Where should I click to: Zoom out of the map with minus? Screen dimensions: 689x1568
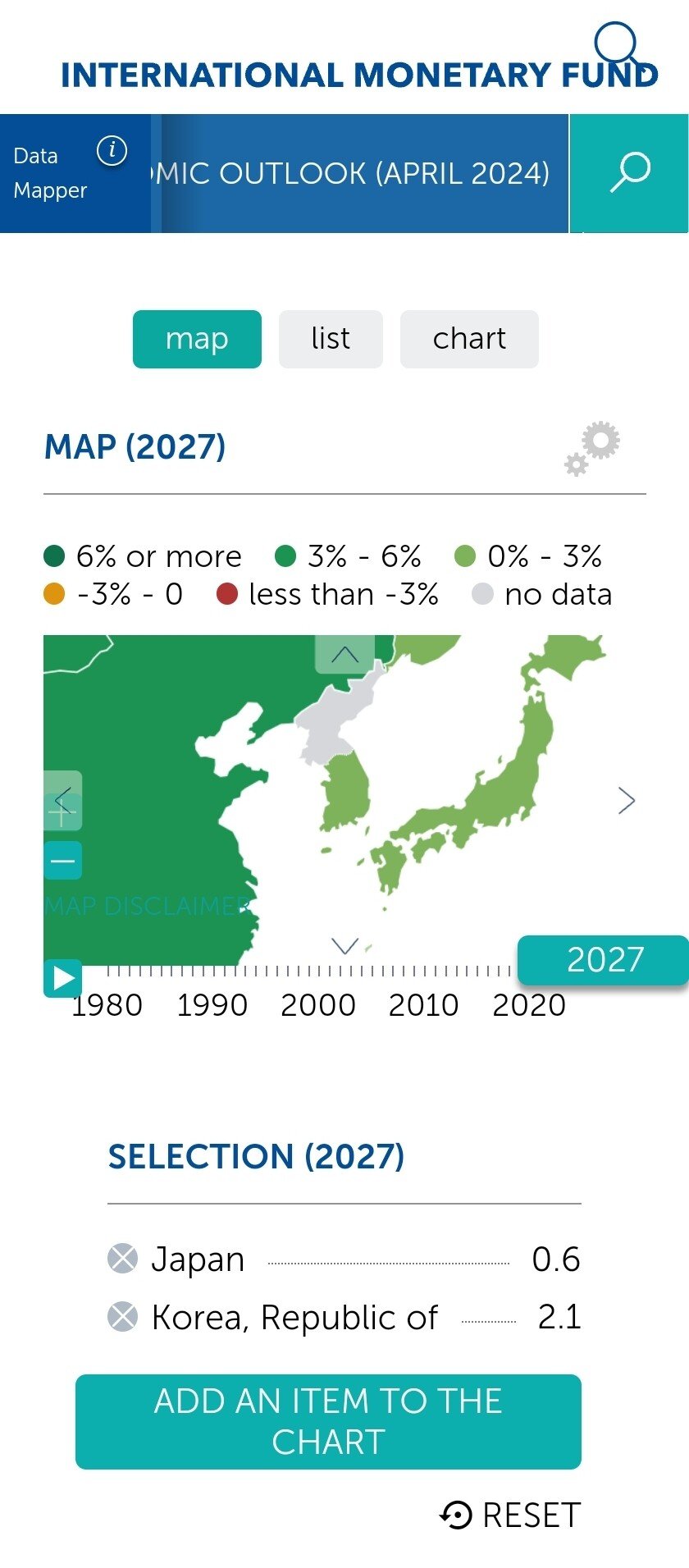(62, 861)
